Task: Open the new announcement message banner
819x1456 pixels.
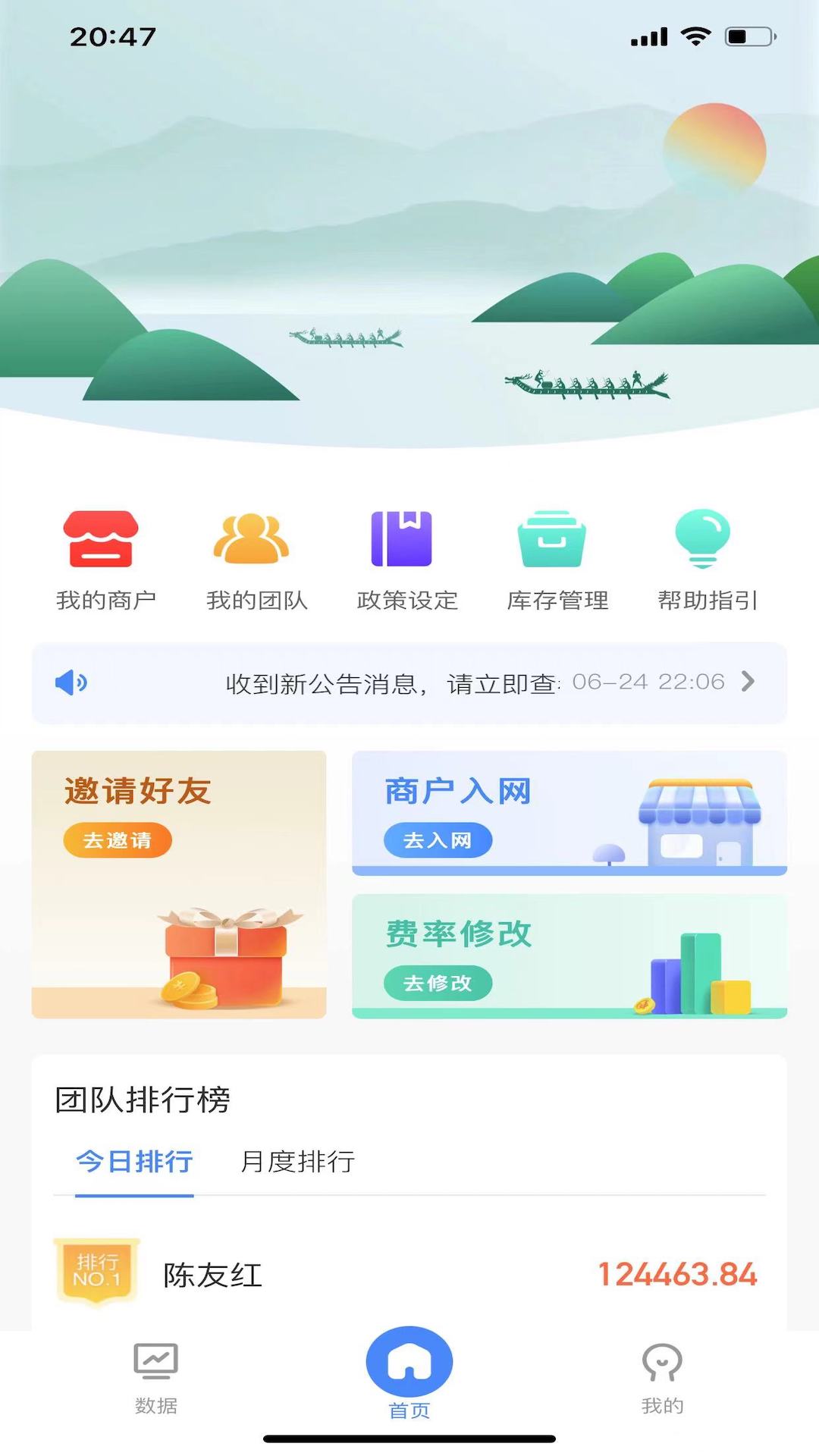Action: pyautogui.click(x=409, y=682)
